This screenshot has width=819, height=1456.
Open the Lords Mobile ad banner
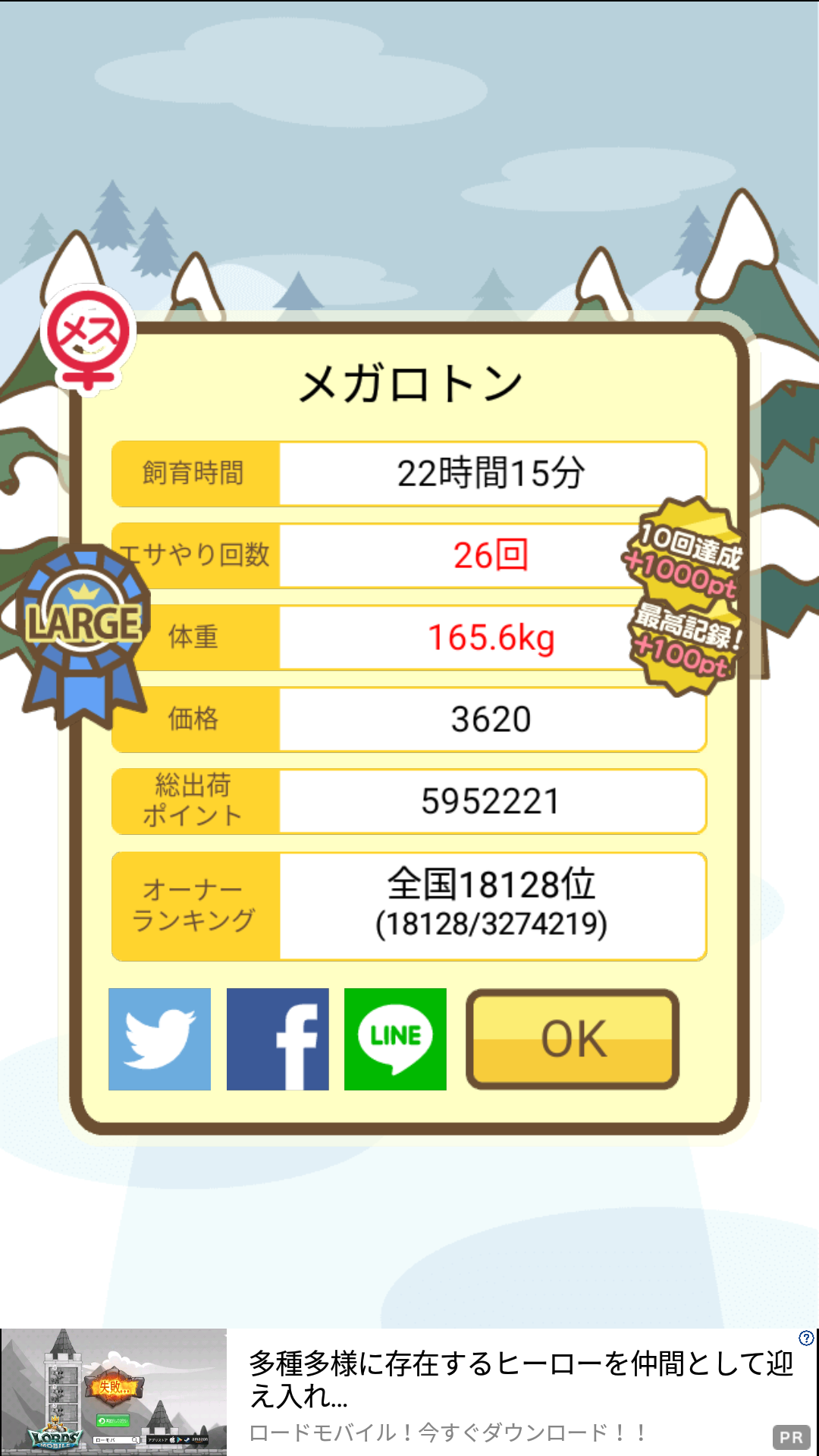pyautogui.click(x=409, y=1392)
